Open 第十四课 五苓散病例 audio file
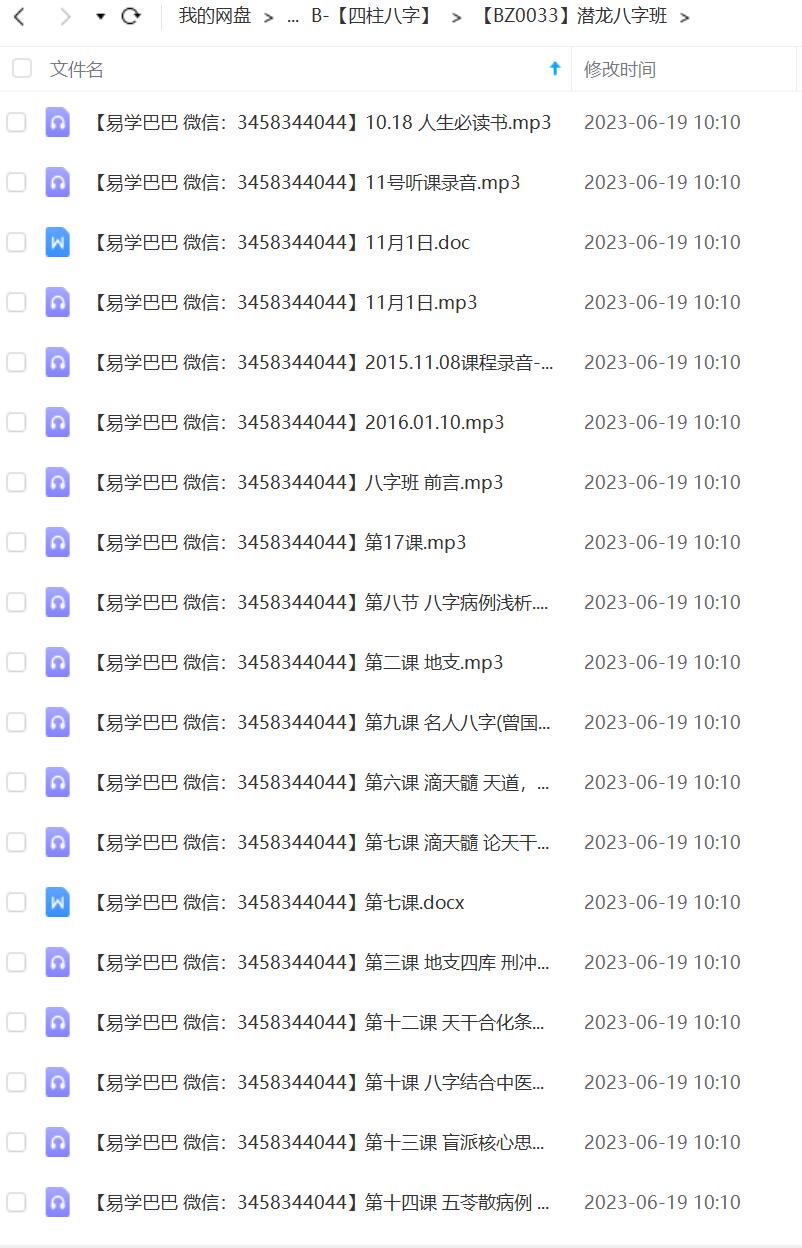 click(320, 1202)
